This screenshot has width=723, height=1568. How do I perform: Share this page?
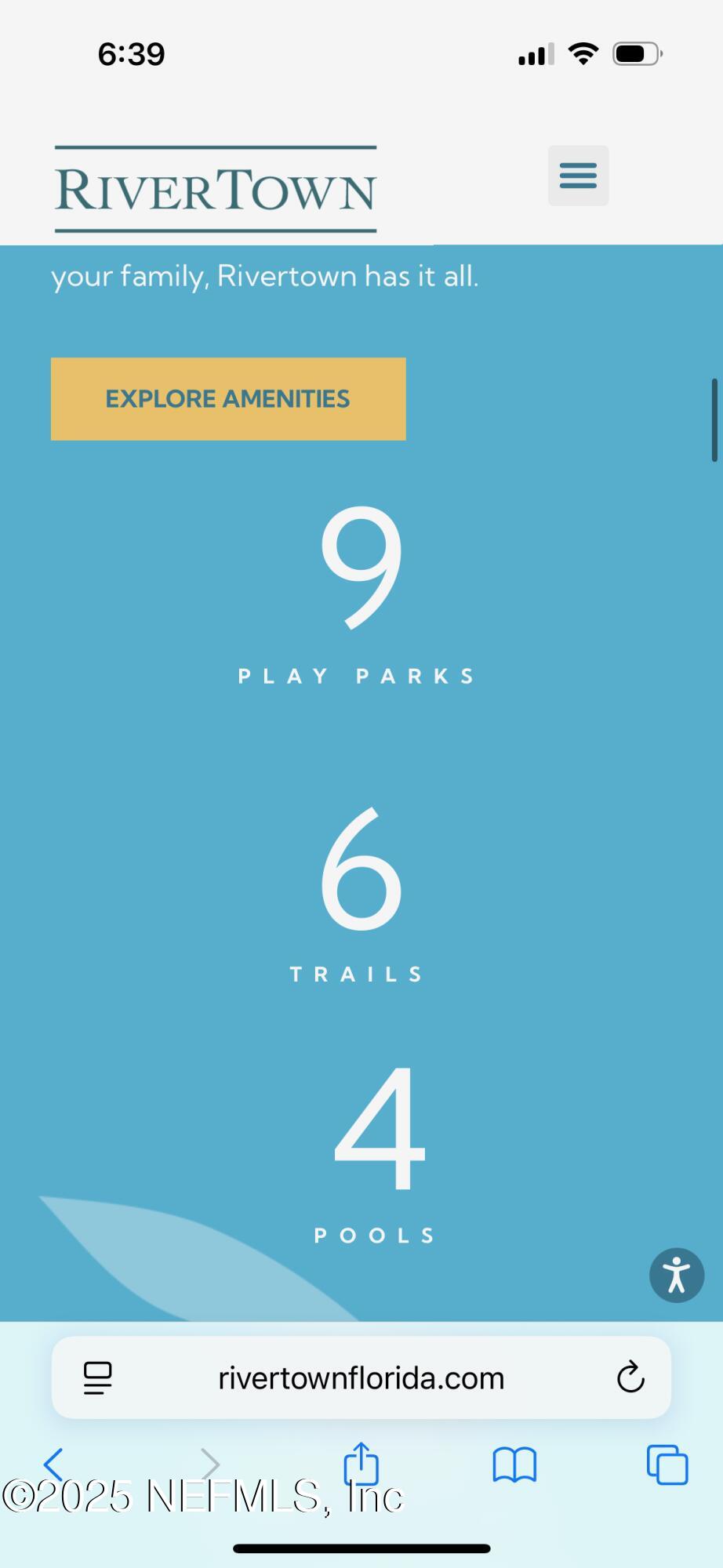point(361,1464)
